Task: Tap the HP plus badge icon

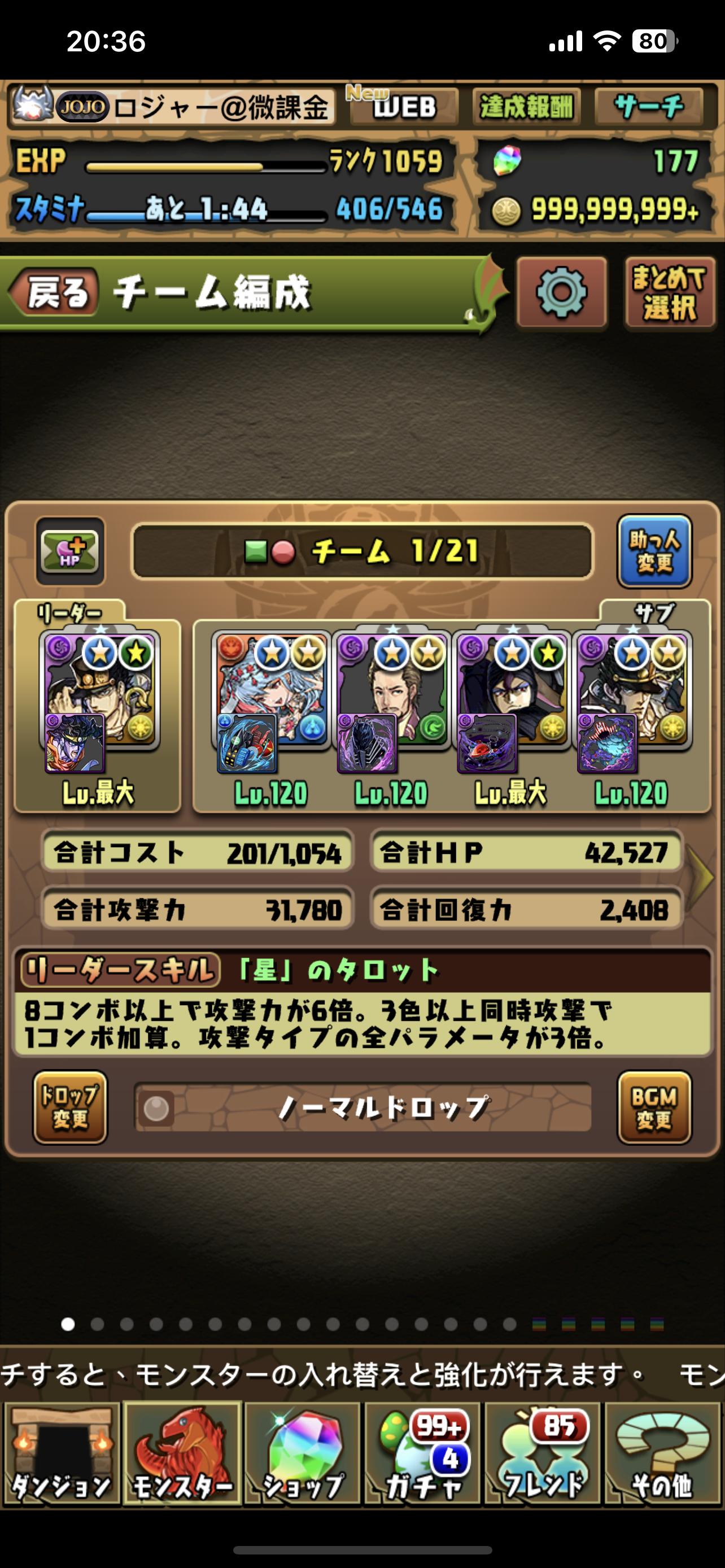Action: [x=70, y=551]
